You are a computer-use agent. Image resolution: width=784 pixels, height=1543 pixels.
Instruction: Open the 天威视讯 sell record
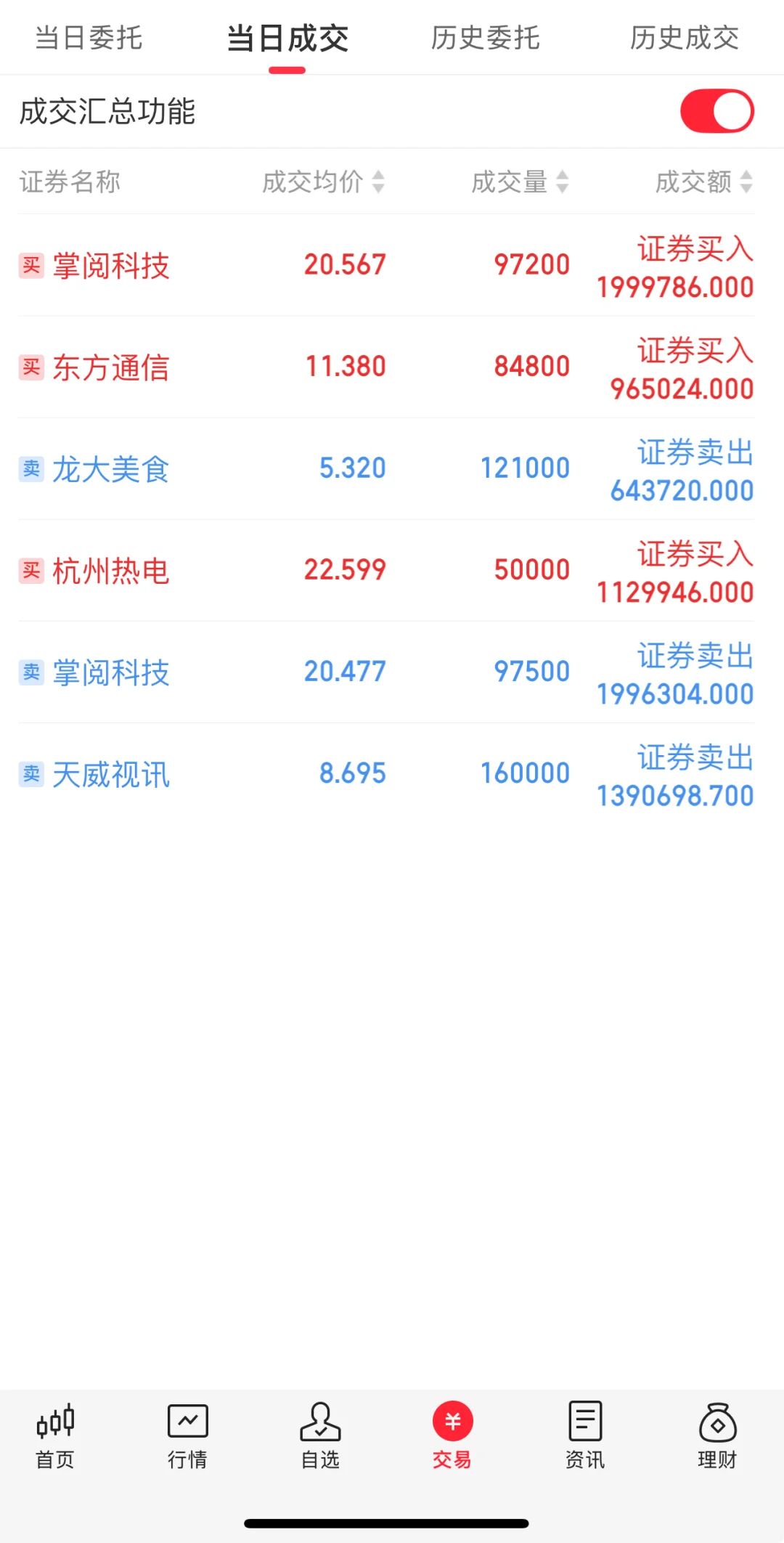coord(386,774)
